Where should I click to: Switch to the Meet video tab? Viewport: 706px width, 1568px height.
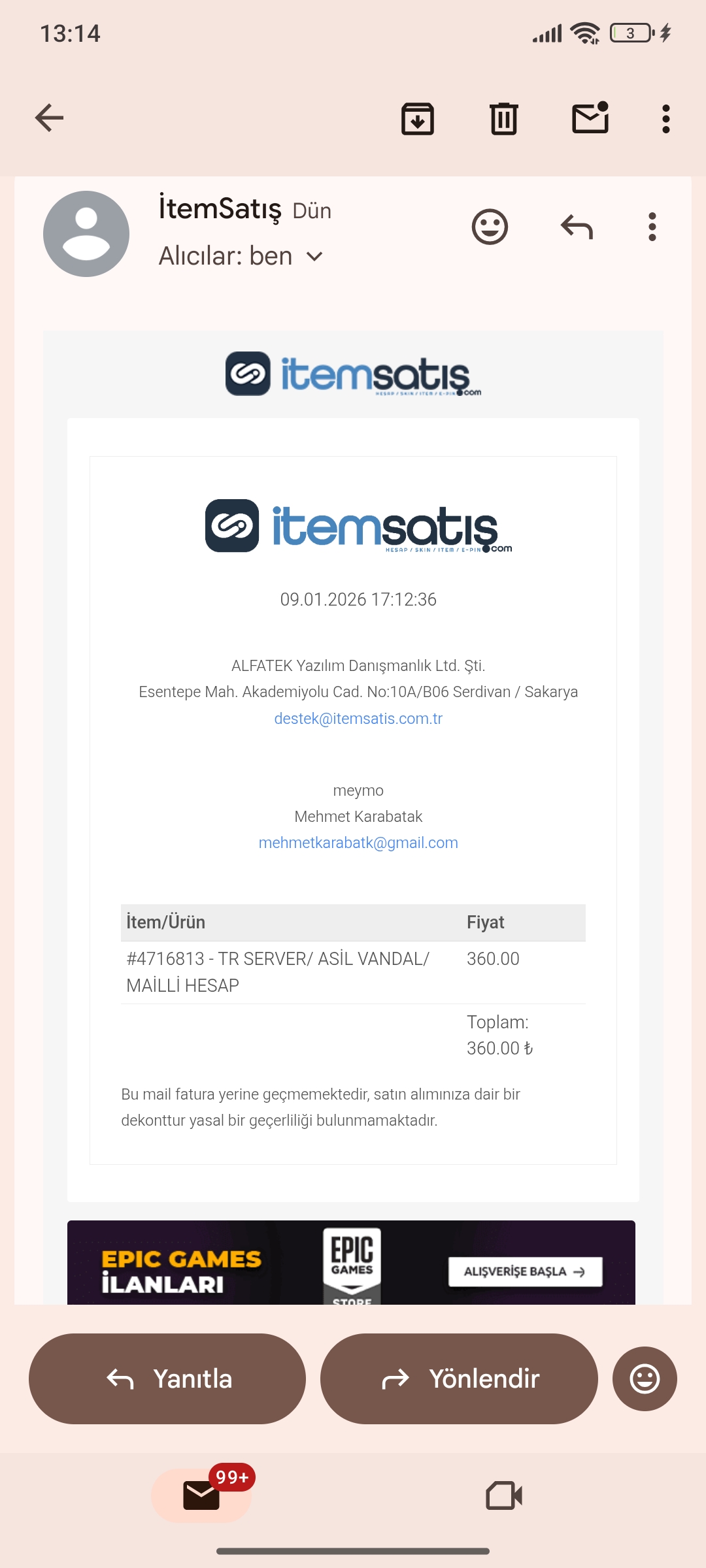pos(504,1495)
